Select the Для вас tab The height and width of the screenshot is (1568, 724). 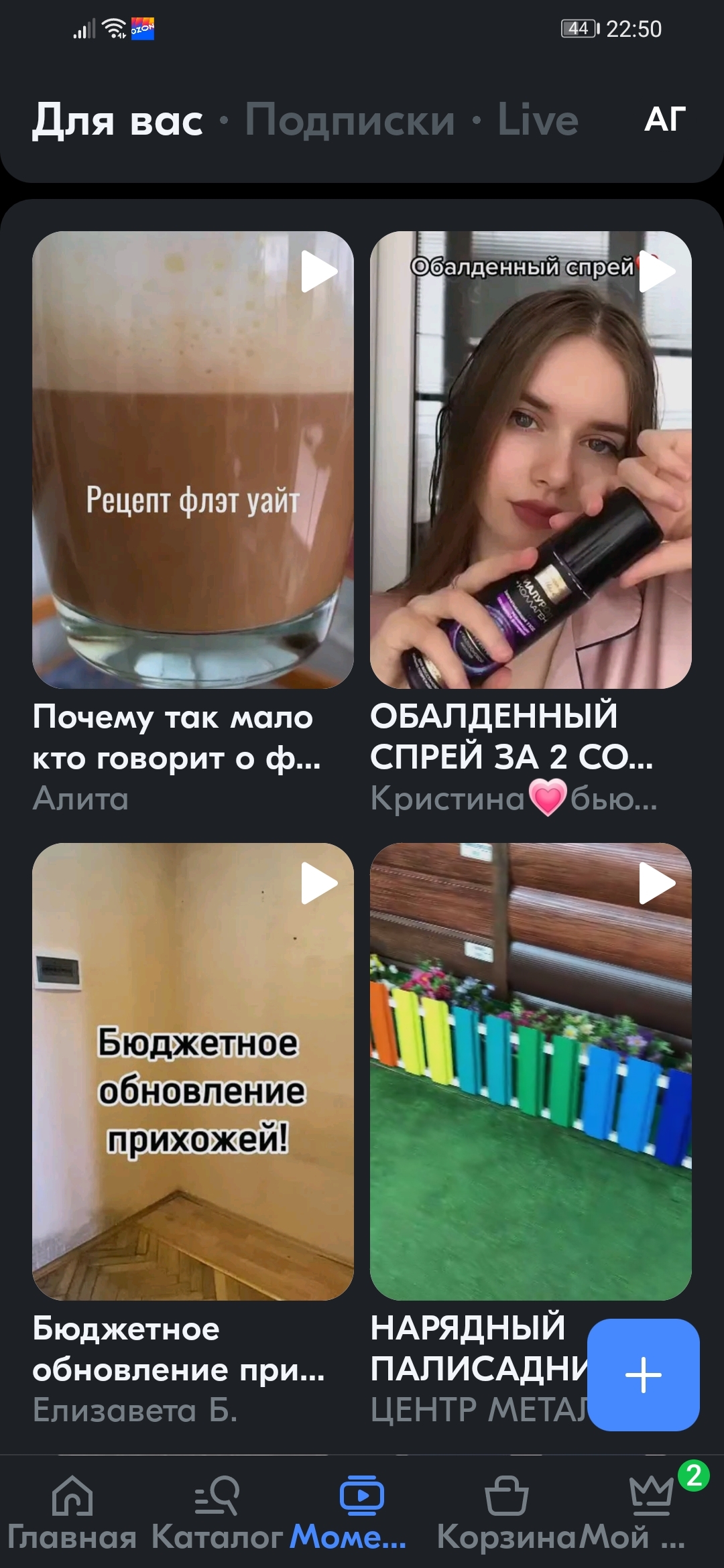[x=117, y=121]
